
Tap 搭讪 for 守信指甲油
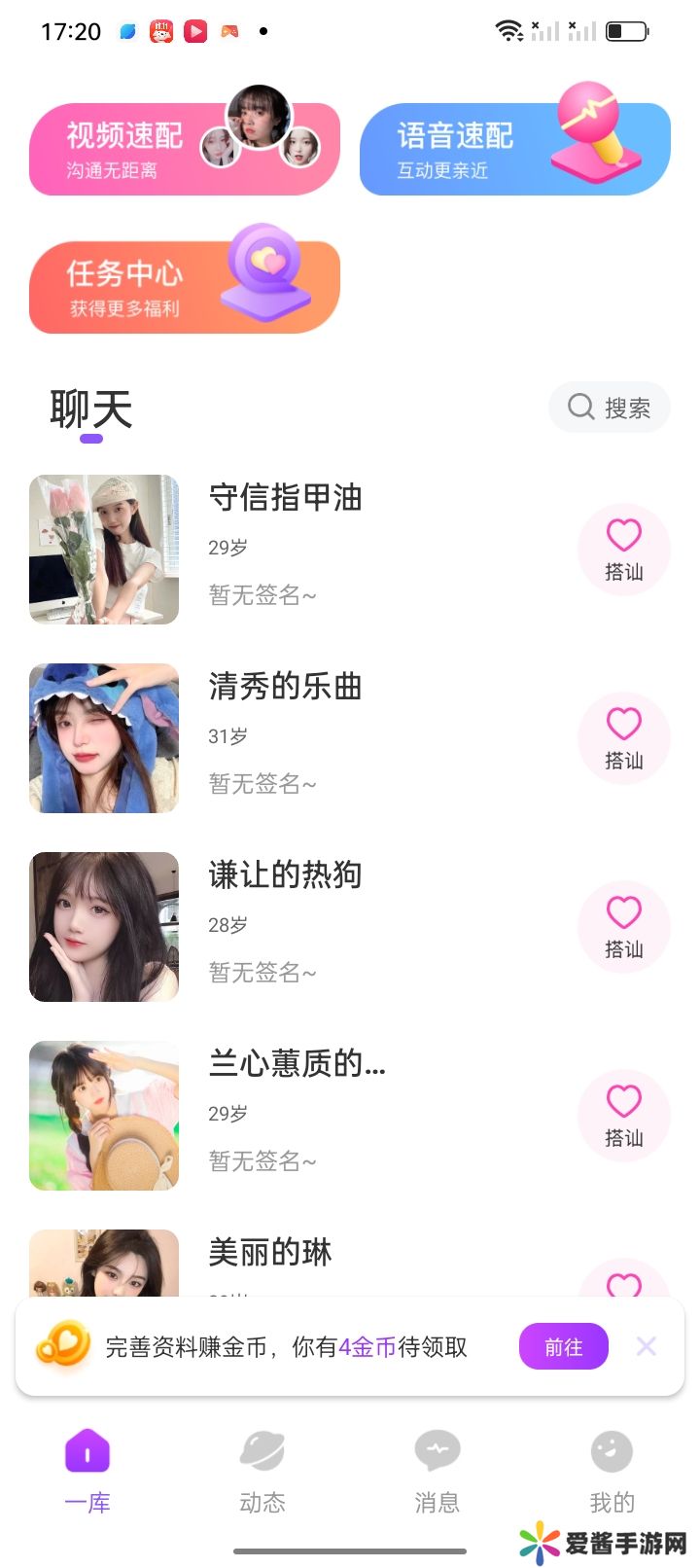point(623,550)
